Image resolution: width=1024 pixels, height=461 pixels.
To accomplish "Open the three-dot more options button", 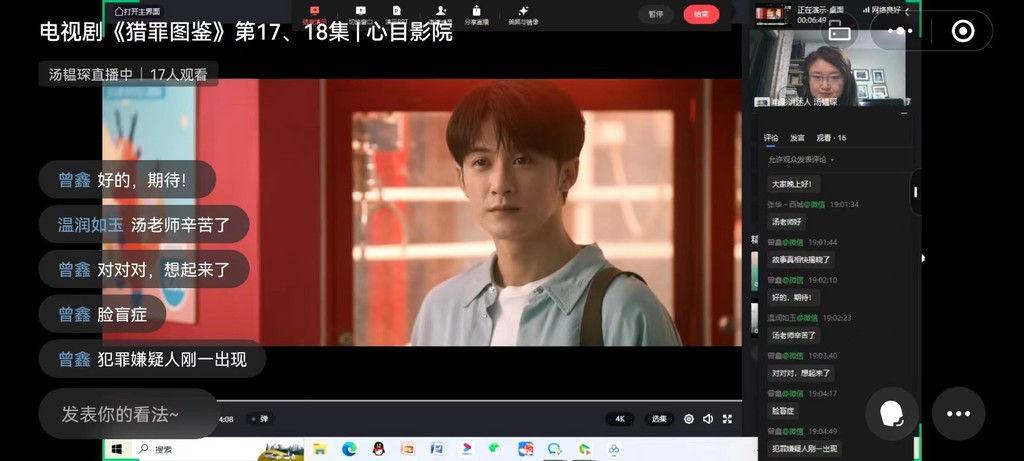I will (958, 414).
